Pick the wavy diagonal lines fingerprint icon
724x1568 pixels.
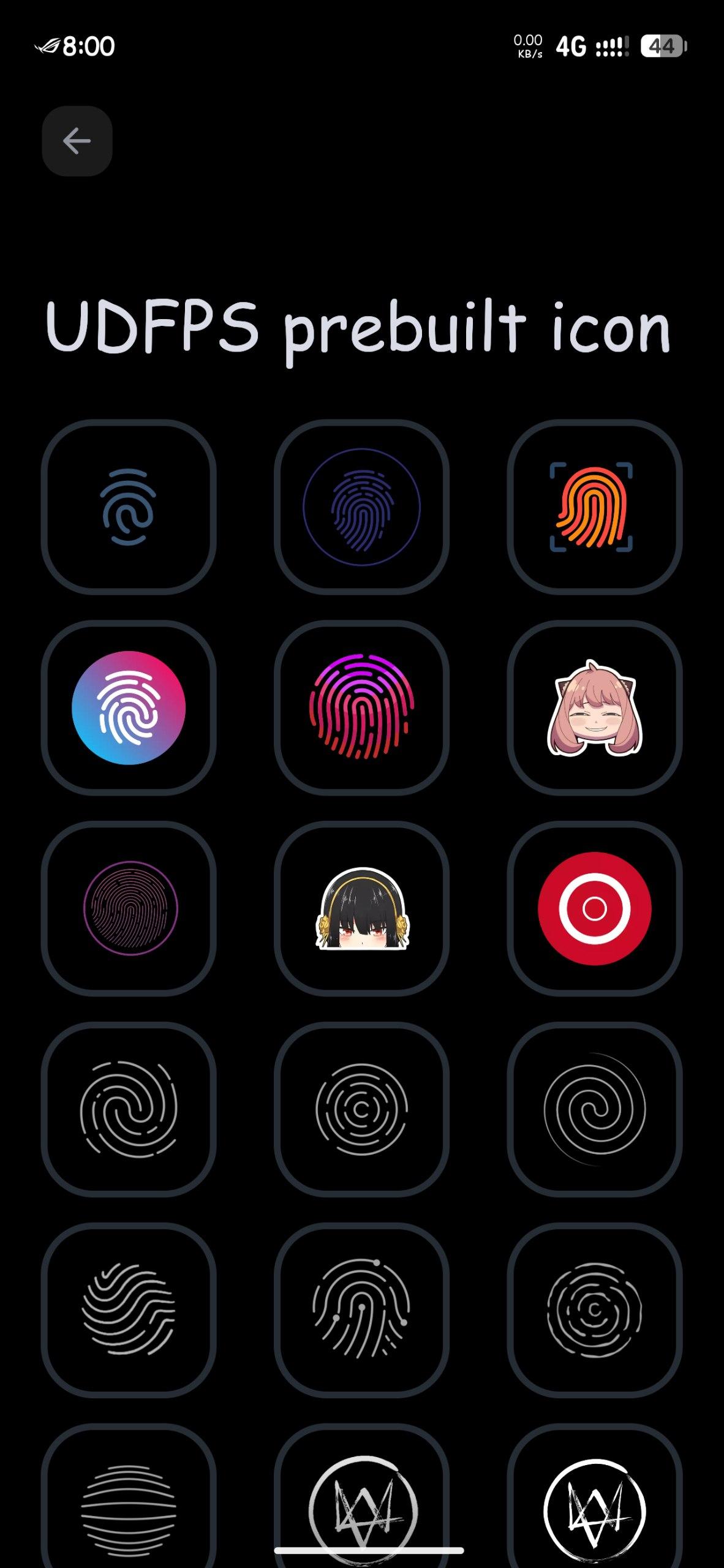129,1310
